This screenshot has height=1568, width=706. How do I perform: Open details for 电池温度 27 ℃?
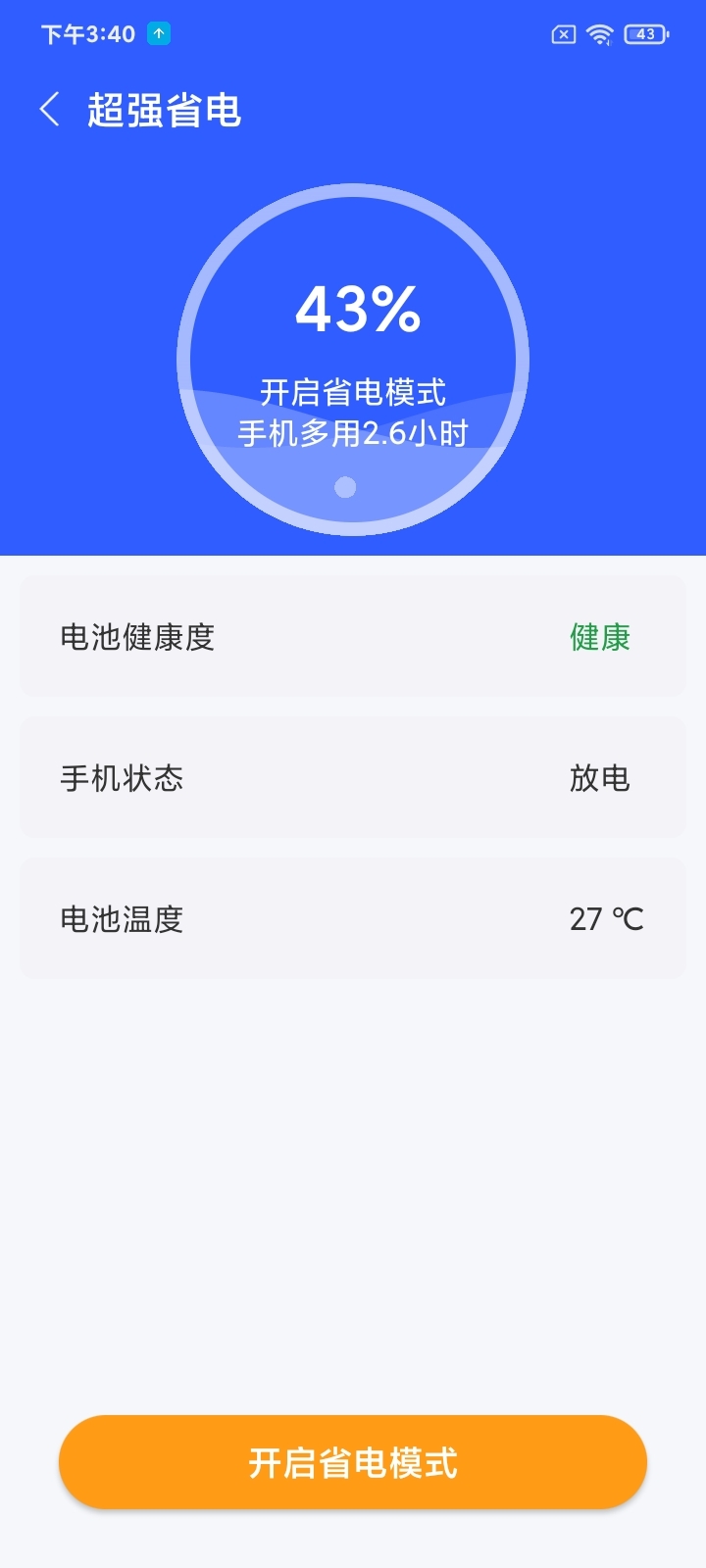353,918
